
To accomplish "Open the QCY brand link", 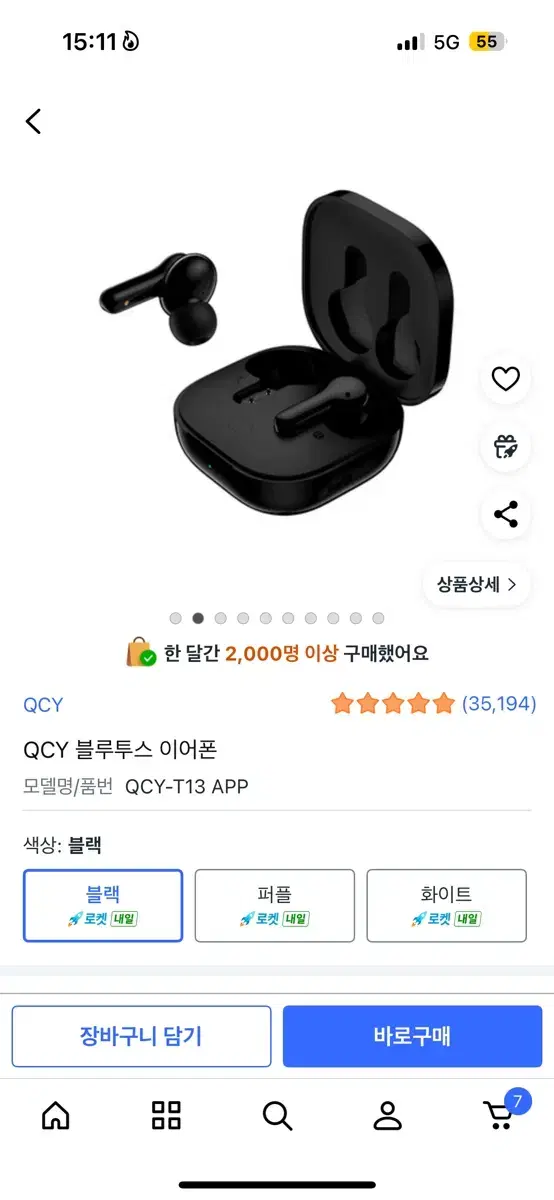I will pyautogui.click(x=43, y=705).
